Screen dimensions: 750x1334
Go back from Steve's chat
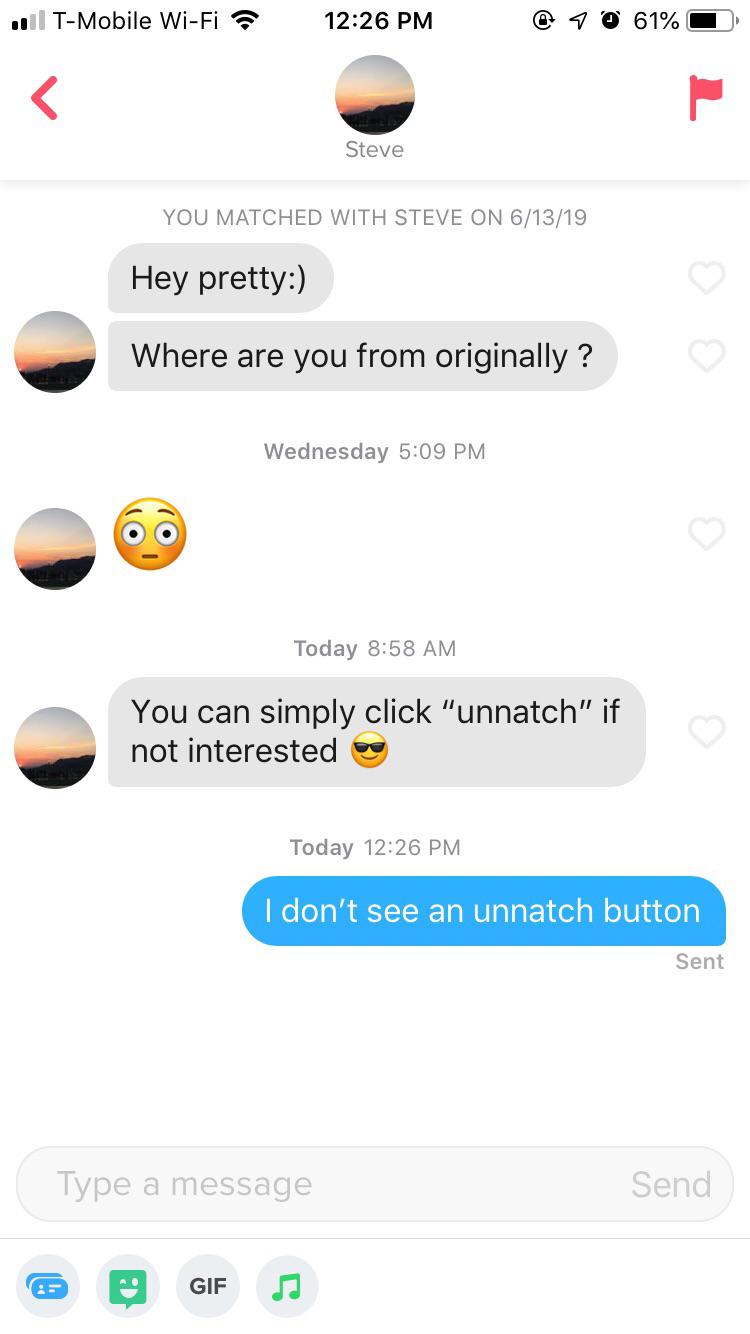coord(45,98)
